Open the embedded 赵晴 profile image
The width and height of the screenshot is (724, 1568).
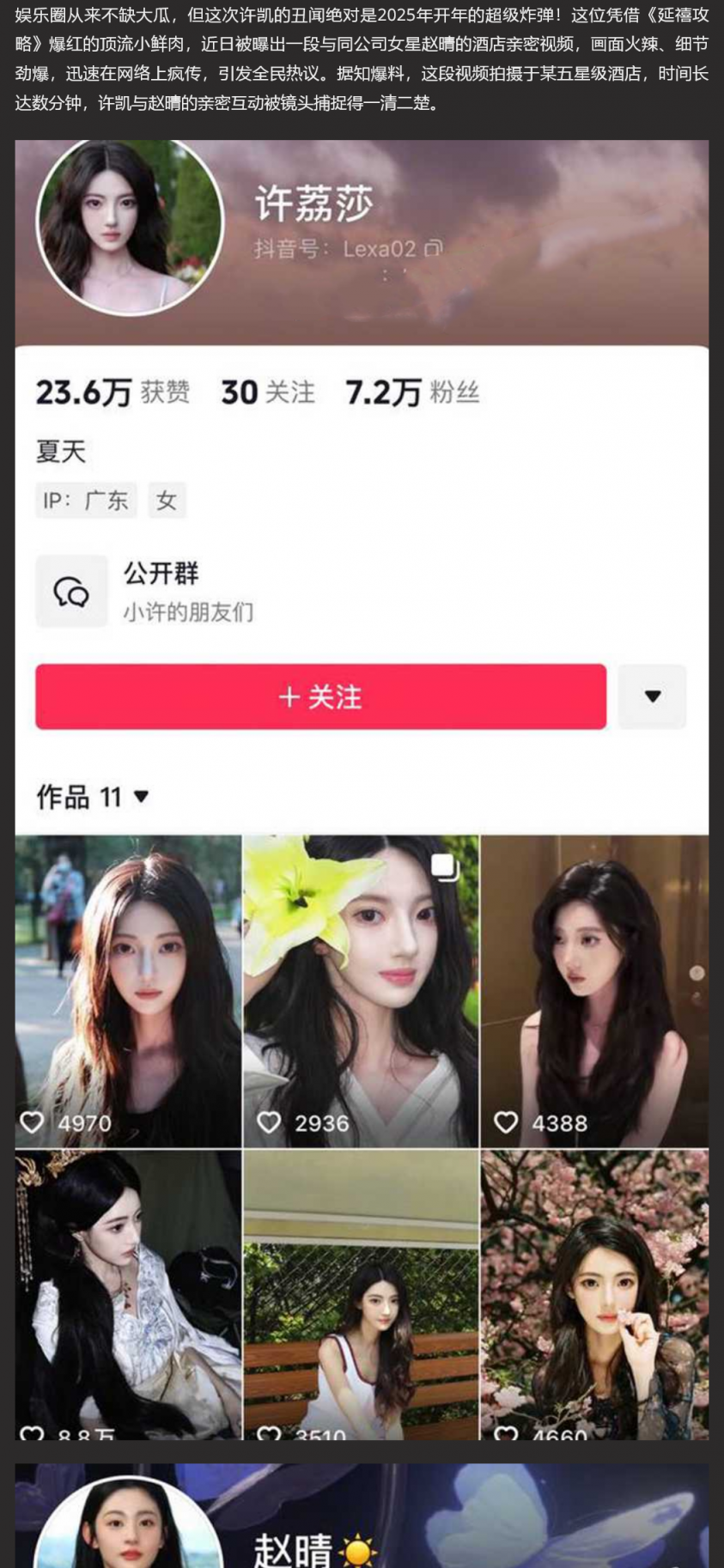(362, 1516)
